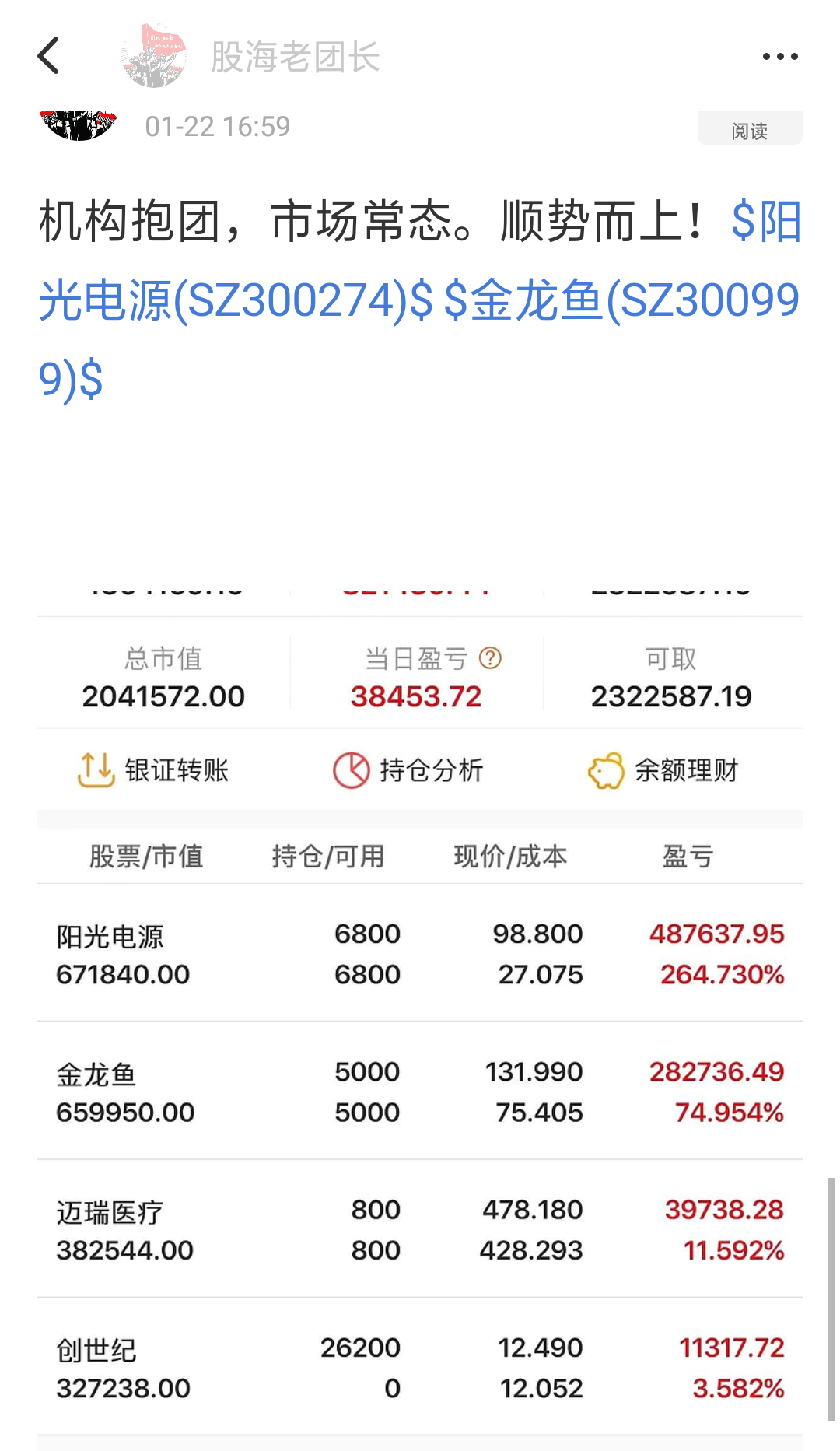The image size is (840, 1451).
Task: View the attached holdings screenshot image
Action: click(420, 1015)
